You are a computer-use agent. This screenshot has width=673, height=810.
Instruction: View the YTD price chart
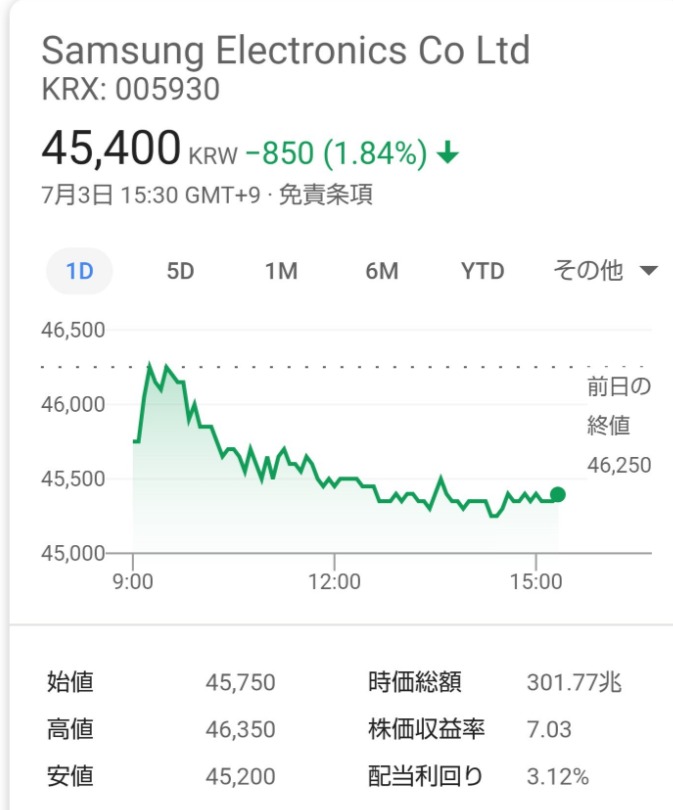[x=482, y=271]
